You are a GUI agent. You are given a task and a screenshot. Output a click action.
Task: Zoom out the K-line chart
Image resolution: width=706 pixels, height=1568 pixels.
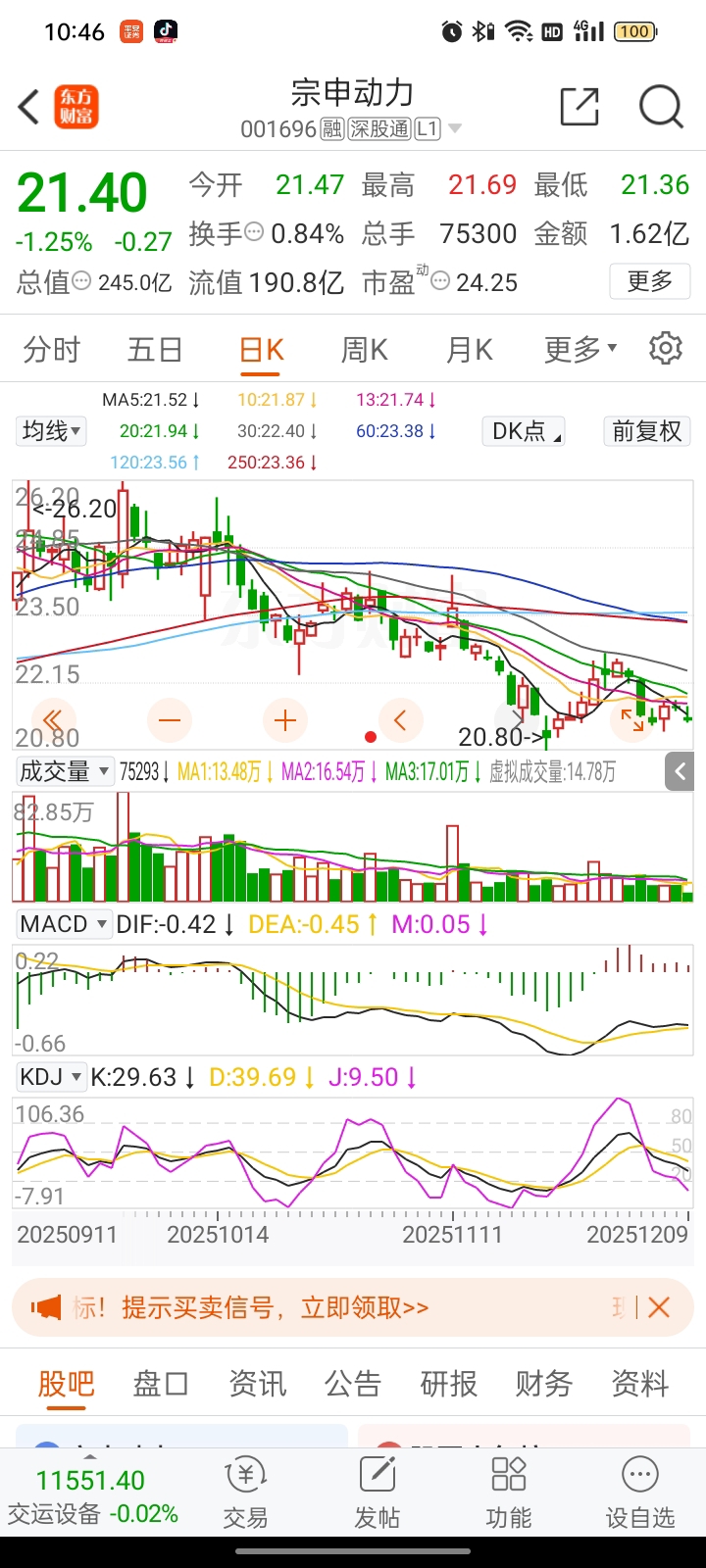170,721
